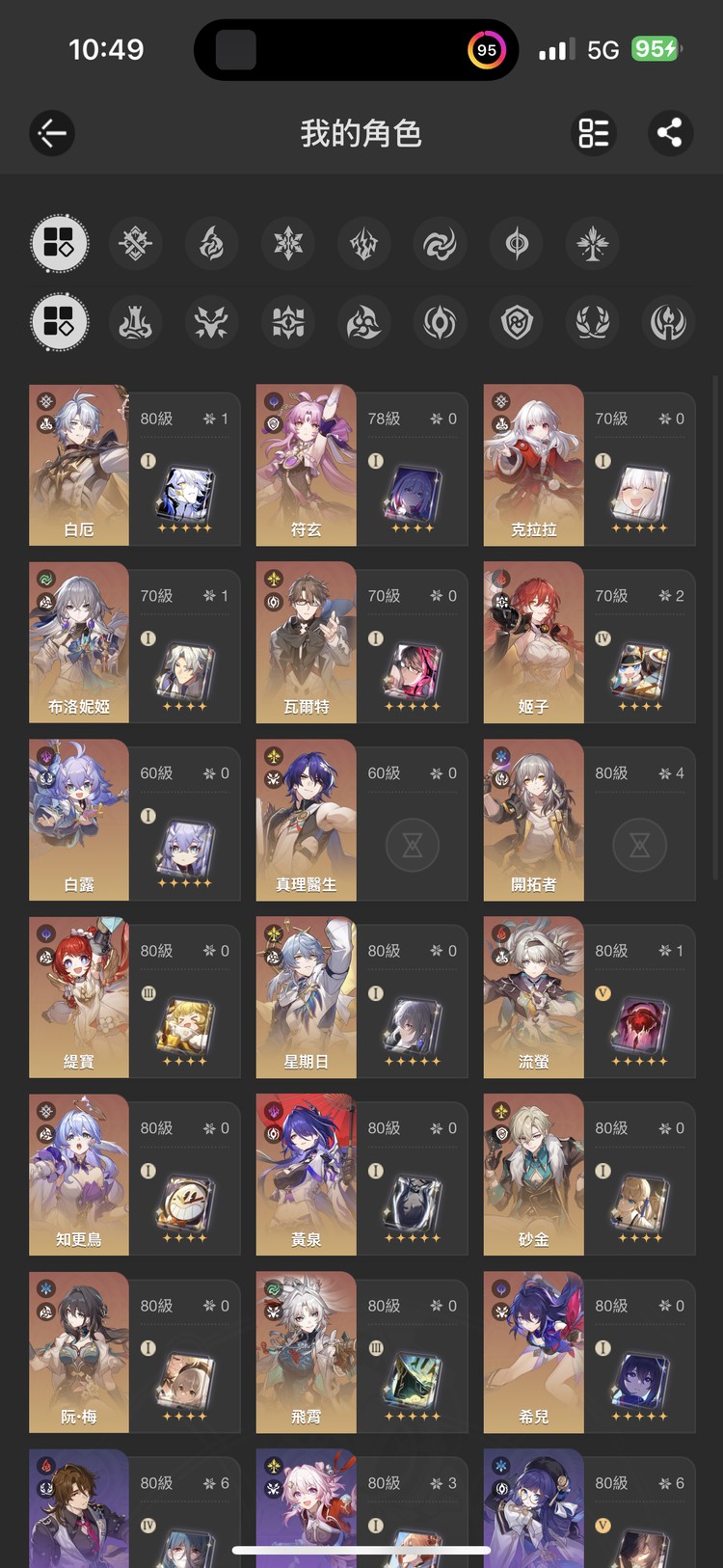
Task: View 黃泉 character details
Action: pyautogui.click(x=361, y=1176)
